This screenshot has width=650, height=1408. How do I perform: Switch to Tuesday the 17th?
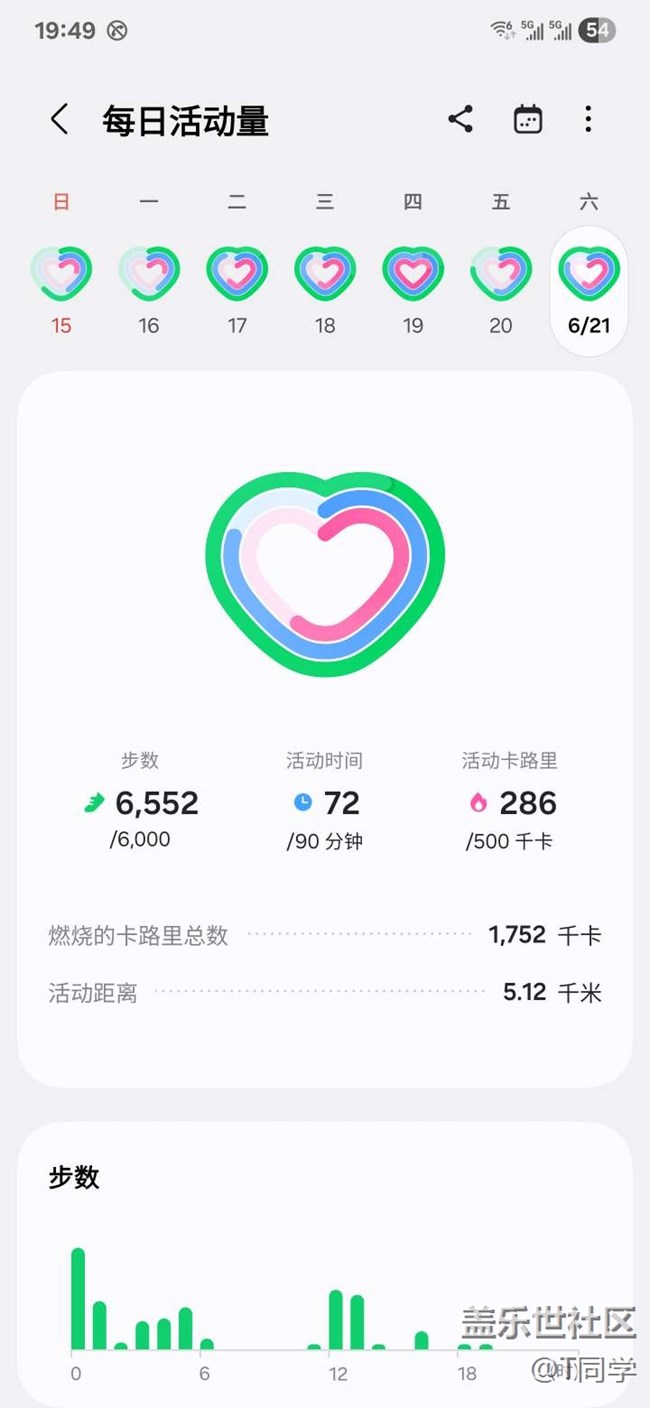tap(237, 284)
